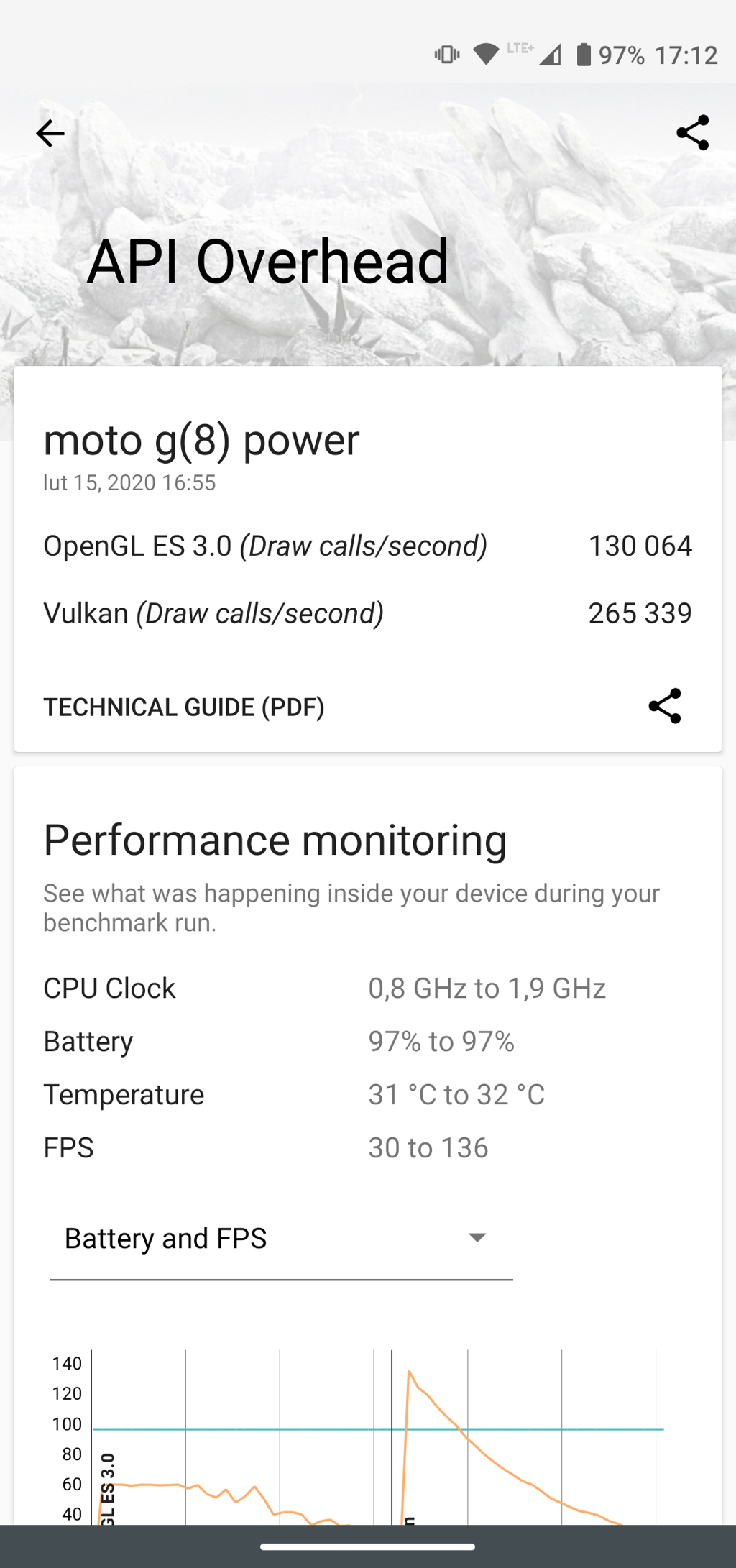Expand the Battery and FPS dropdown
The width and height of the screenshot is (736, 1568).
coord(281,1239)
